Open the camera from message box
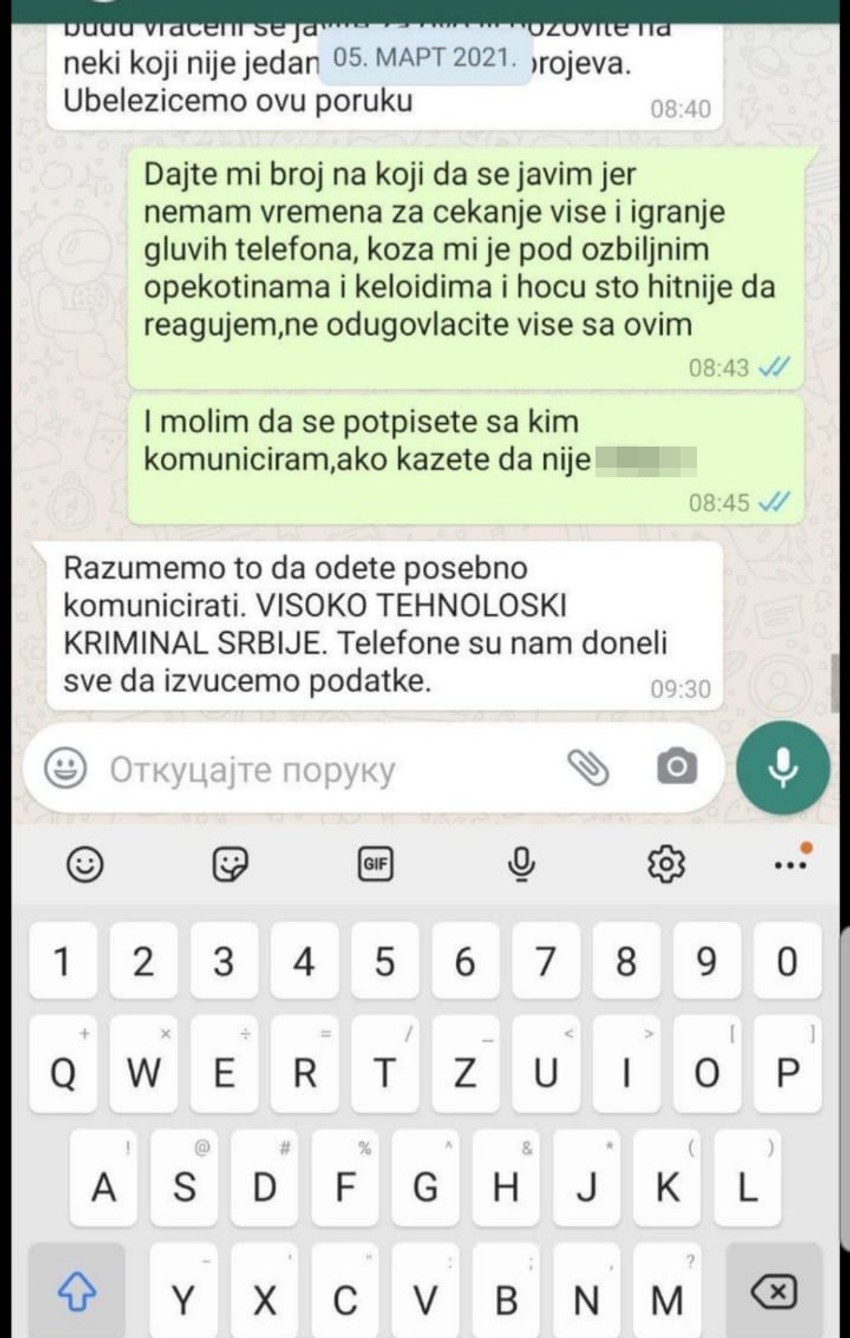The width and height of the screenshot is (850, 1338). [x=677, y=767]
